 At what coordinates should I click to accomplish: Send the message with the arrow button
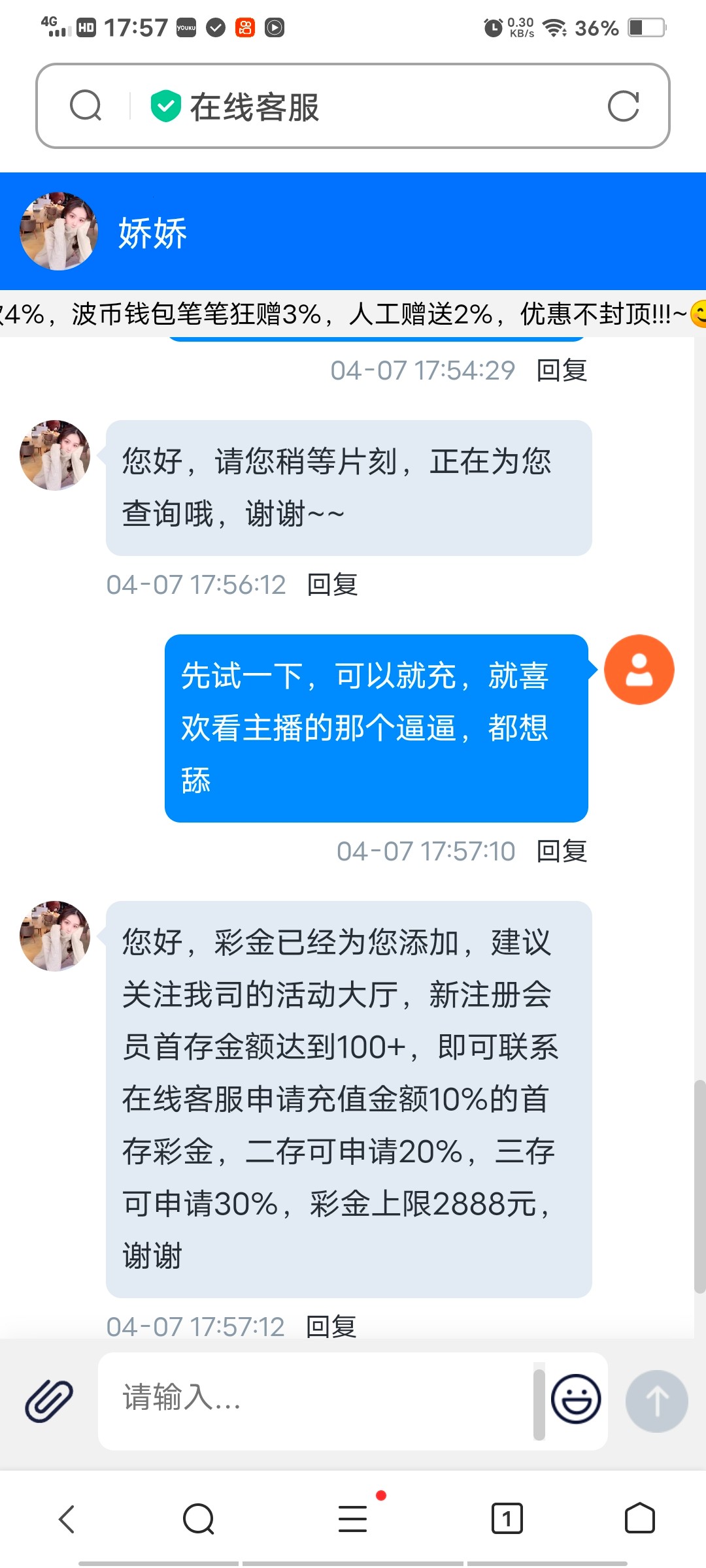pos(656,1401)
